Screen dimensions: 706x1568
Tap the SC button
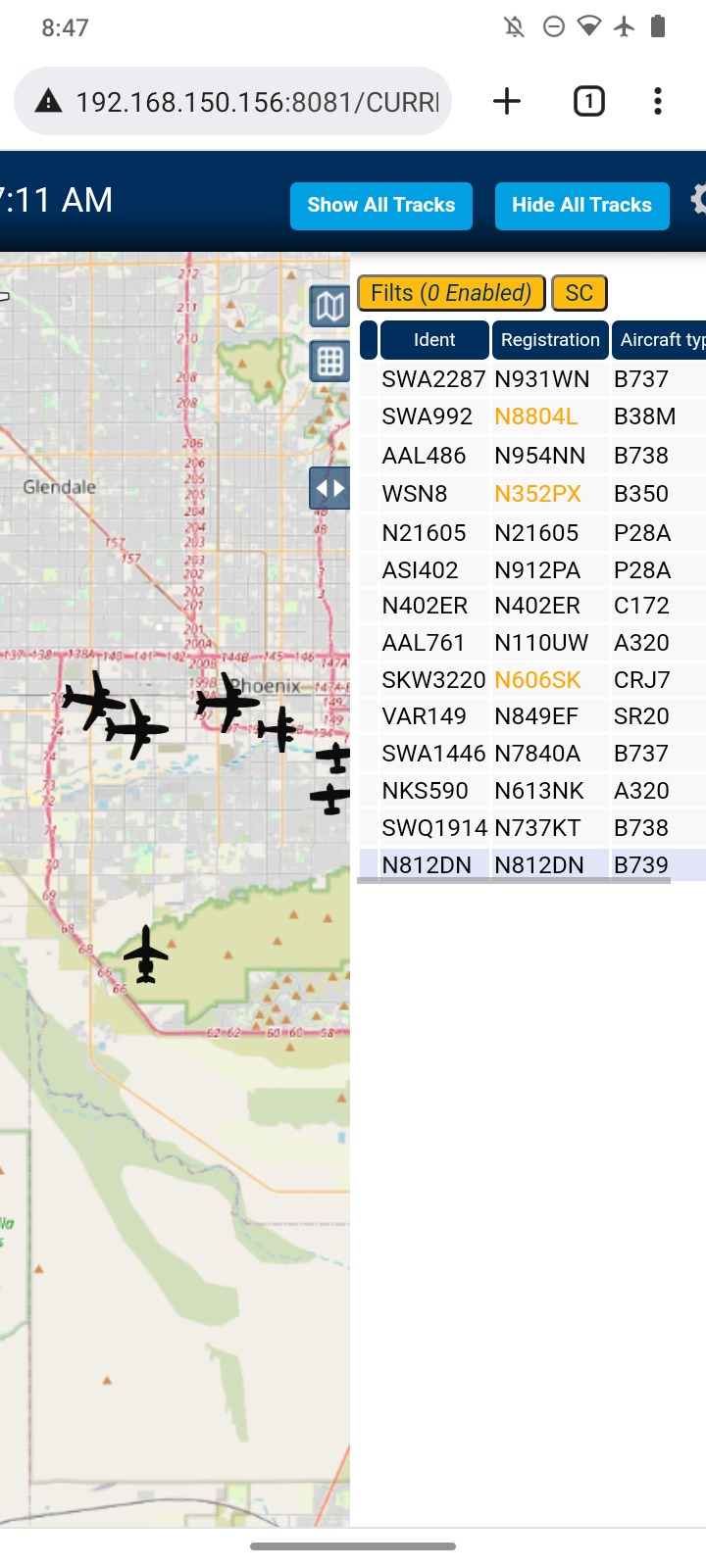click(x=580, y=293)
